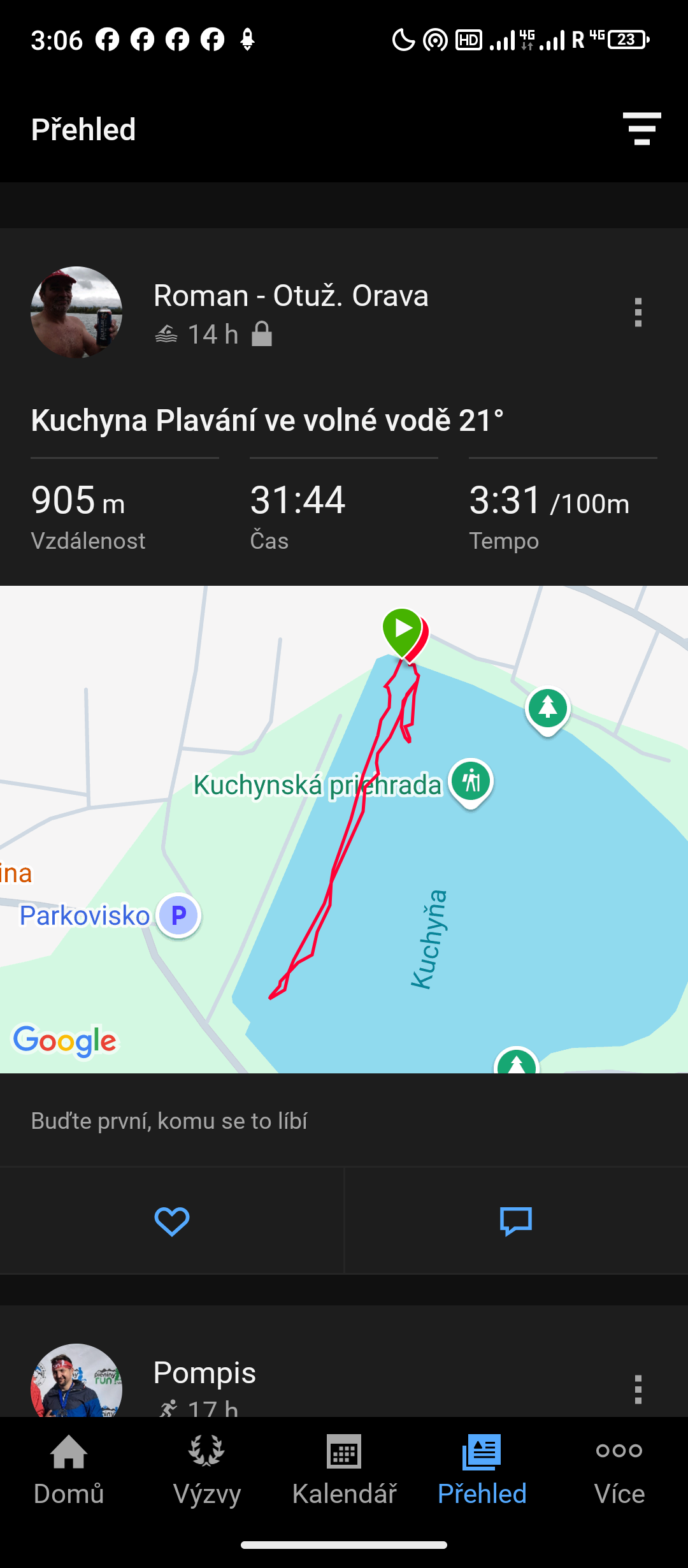Screen dimensions: 688x1568
Task: Like Roman's swimming activity
Action: (x=172, y=1221)
